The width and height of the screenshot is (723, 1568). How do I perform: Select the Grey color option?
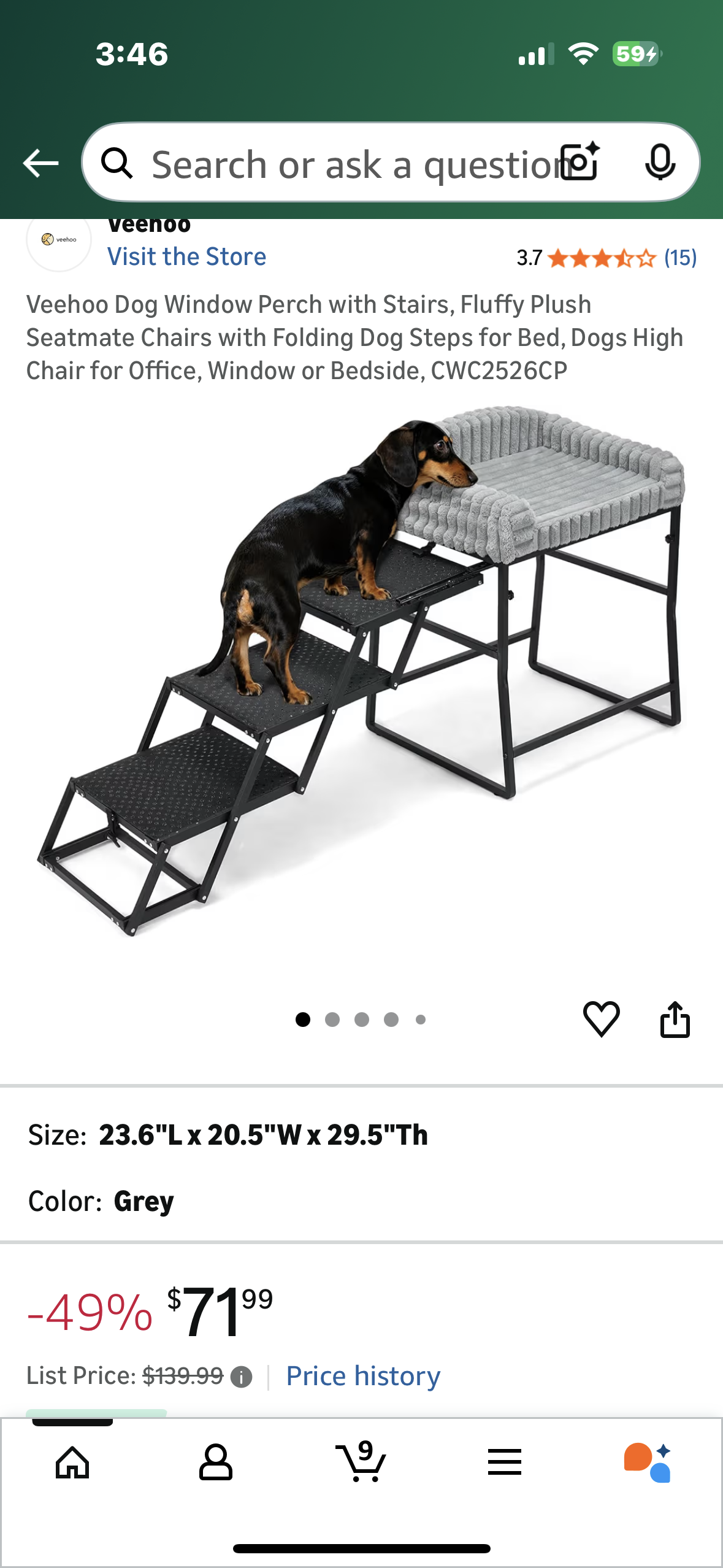tap(143, 1201)
